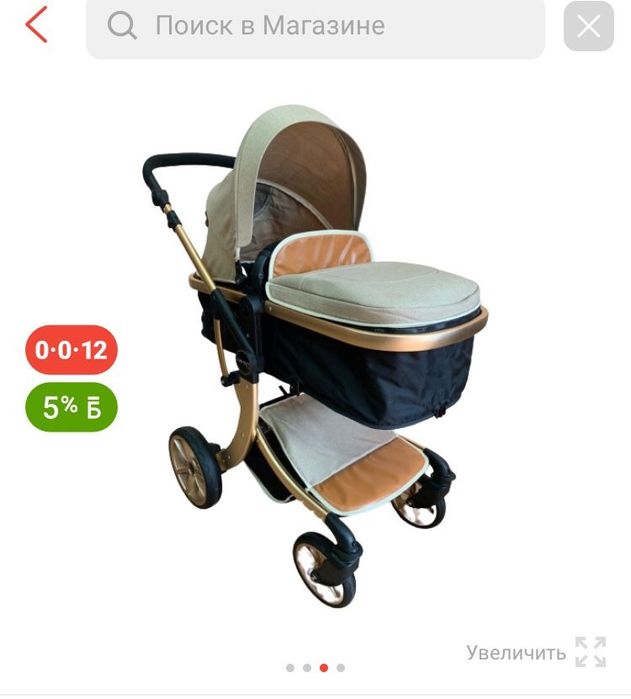This screenshot has height=699, width=631.
Task: Go back using the red arrow
Action: pyautogui.click(x=37, y=25)
